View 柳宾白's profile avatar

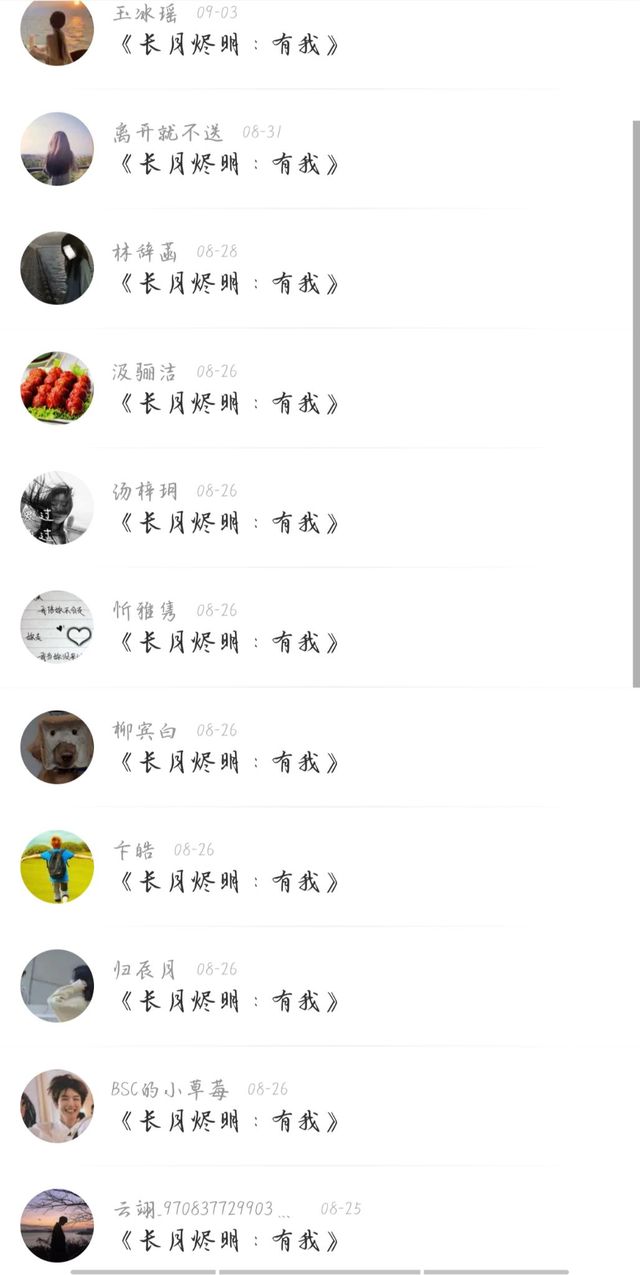57,747
